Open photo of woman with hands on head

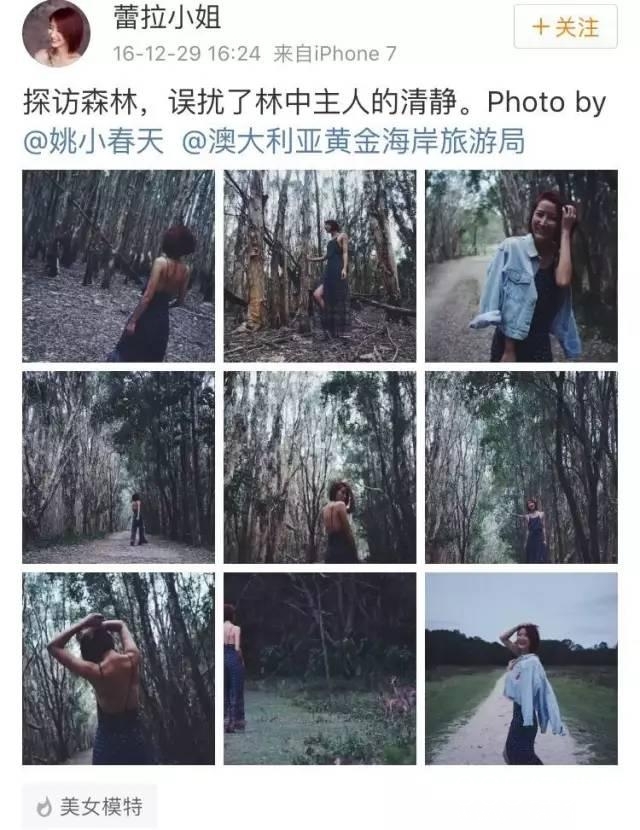(118, 668)
